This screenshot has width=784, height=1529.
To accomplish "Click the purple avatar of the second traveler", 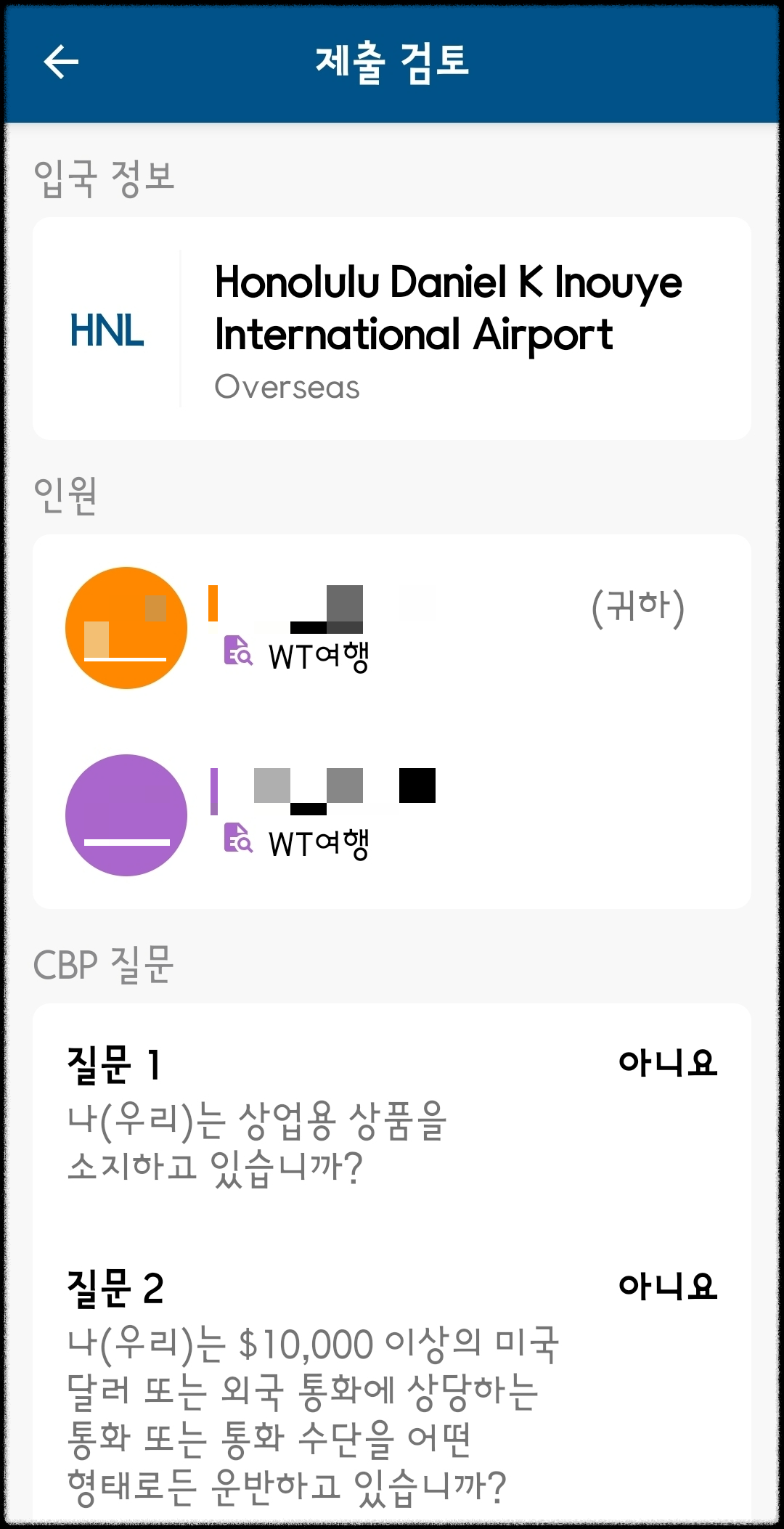I will click(126, 815).
